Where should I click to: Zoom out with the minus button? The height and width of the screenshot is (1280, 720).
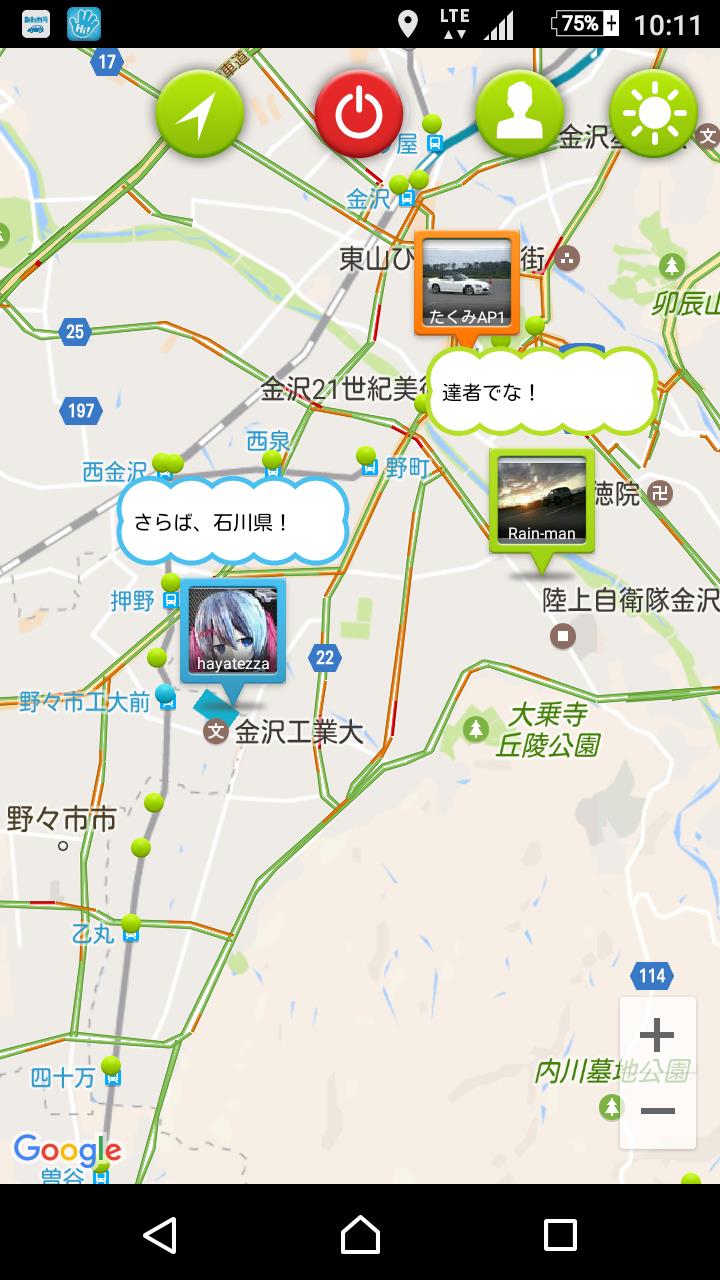coord(657,1111)
